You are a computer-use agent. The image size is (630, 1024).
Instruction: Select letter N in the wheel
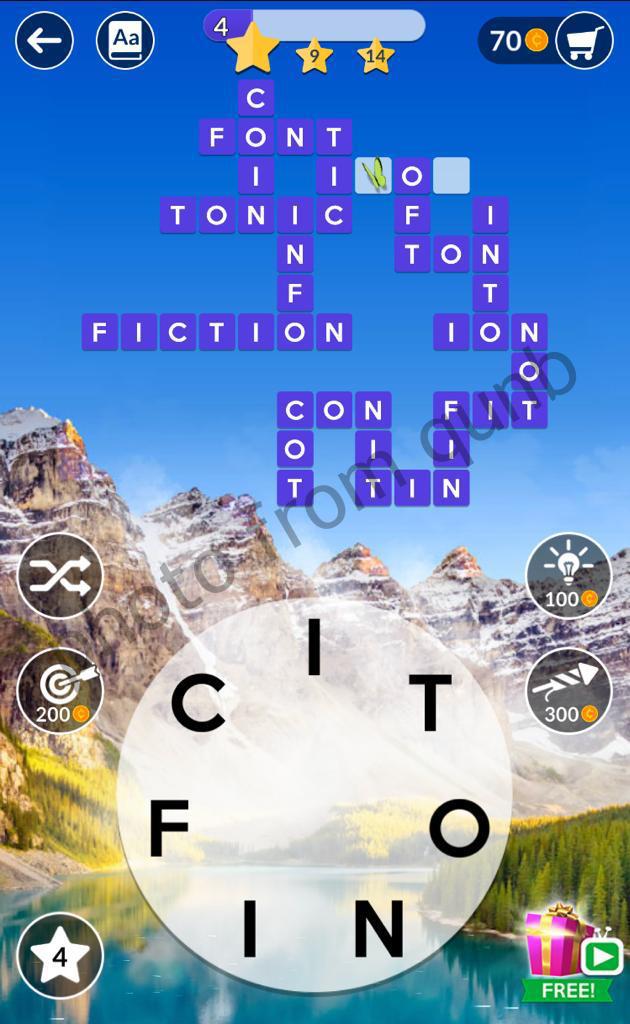point(379,928)
